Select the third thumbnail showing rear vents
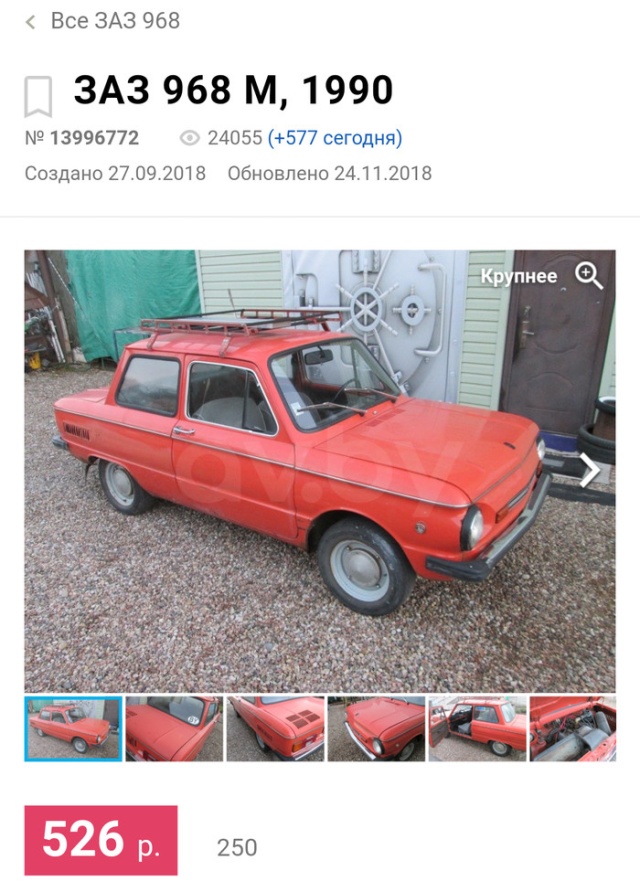 coord(275,729)
